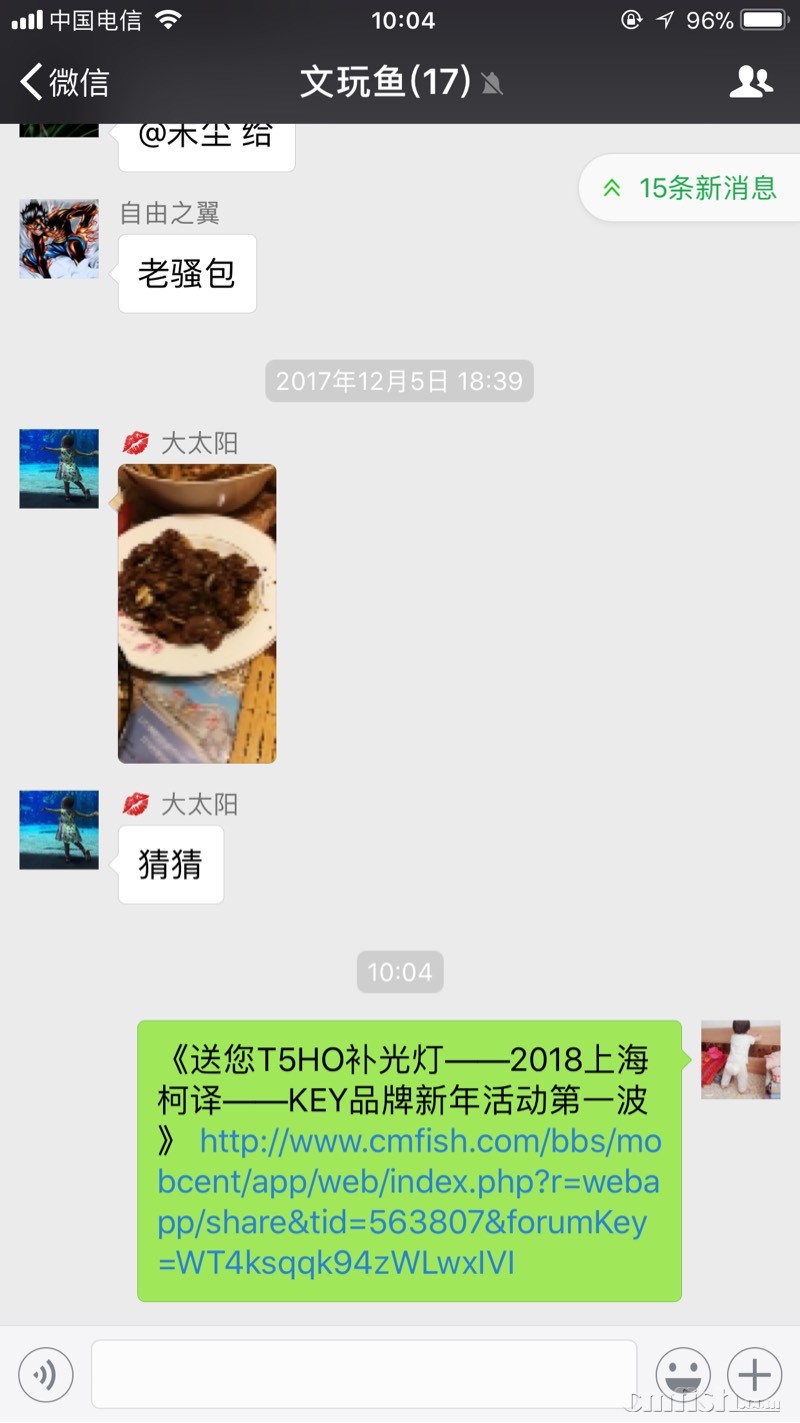Open 大太阳's avatar beside the 猜猜 message
Image resolution: width=800 pixels, height=1423 pixels.
[x=59, y=829]
